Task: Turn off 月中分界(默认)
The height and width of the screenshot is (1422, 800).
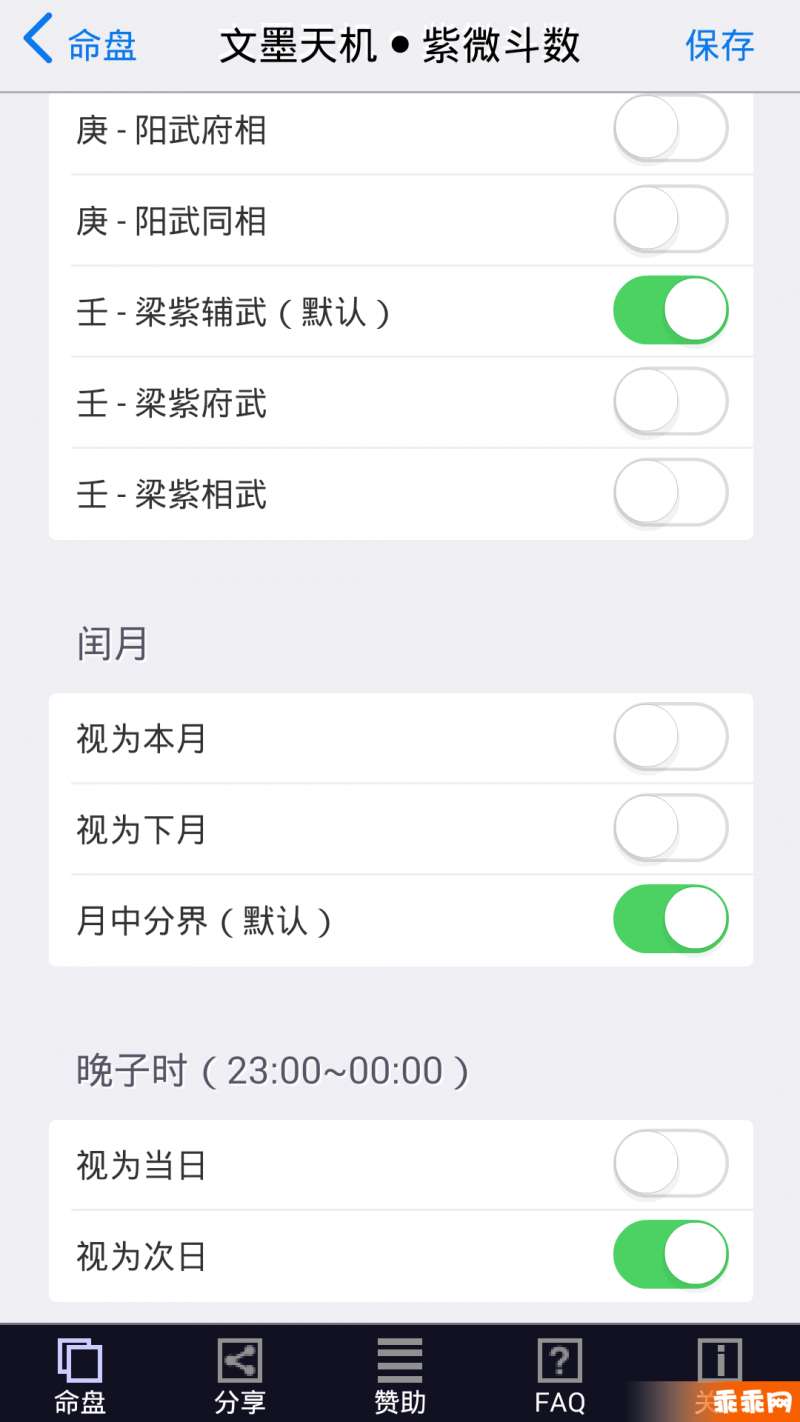Action: 670,920
